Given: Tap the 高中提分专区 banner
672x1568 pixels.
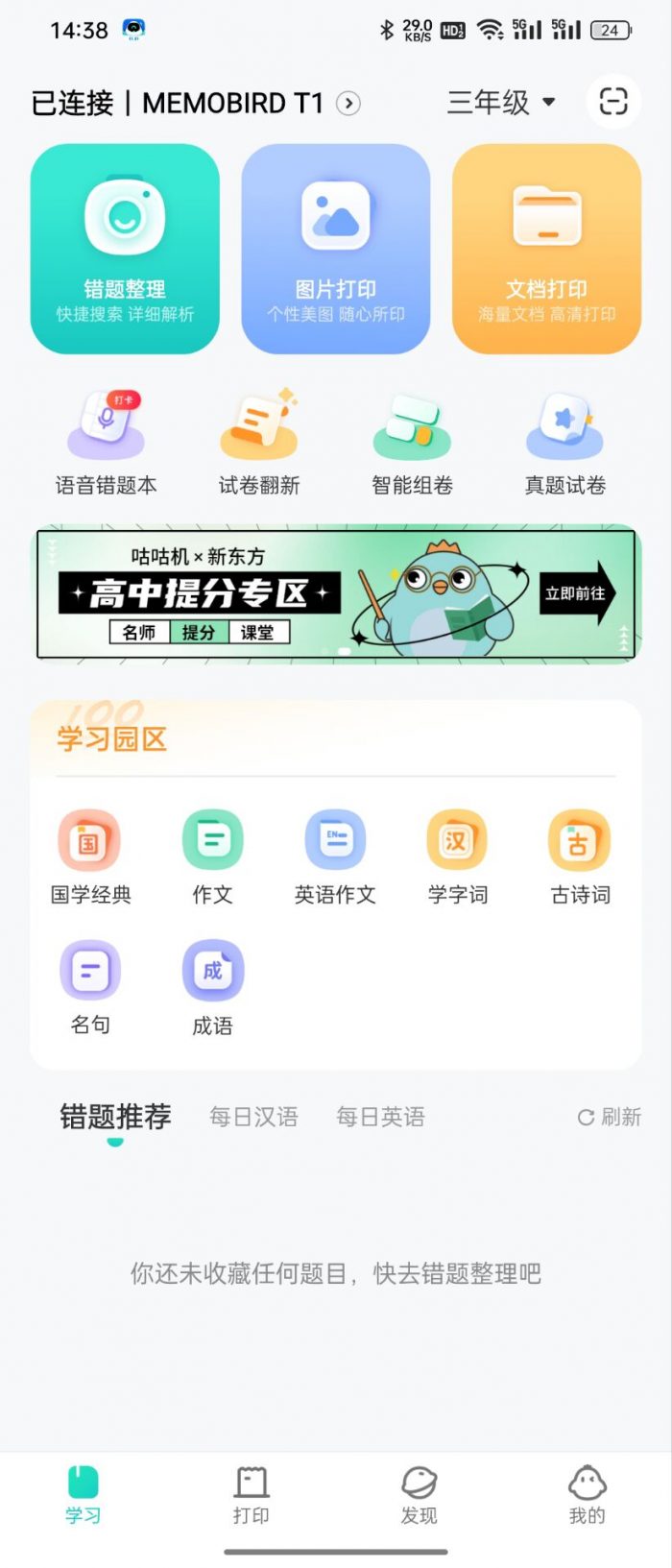Looking at the screenshot, I should [335, 593].
